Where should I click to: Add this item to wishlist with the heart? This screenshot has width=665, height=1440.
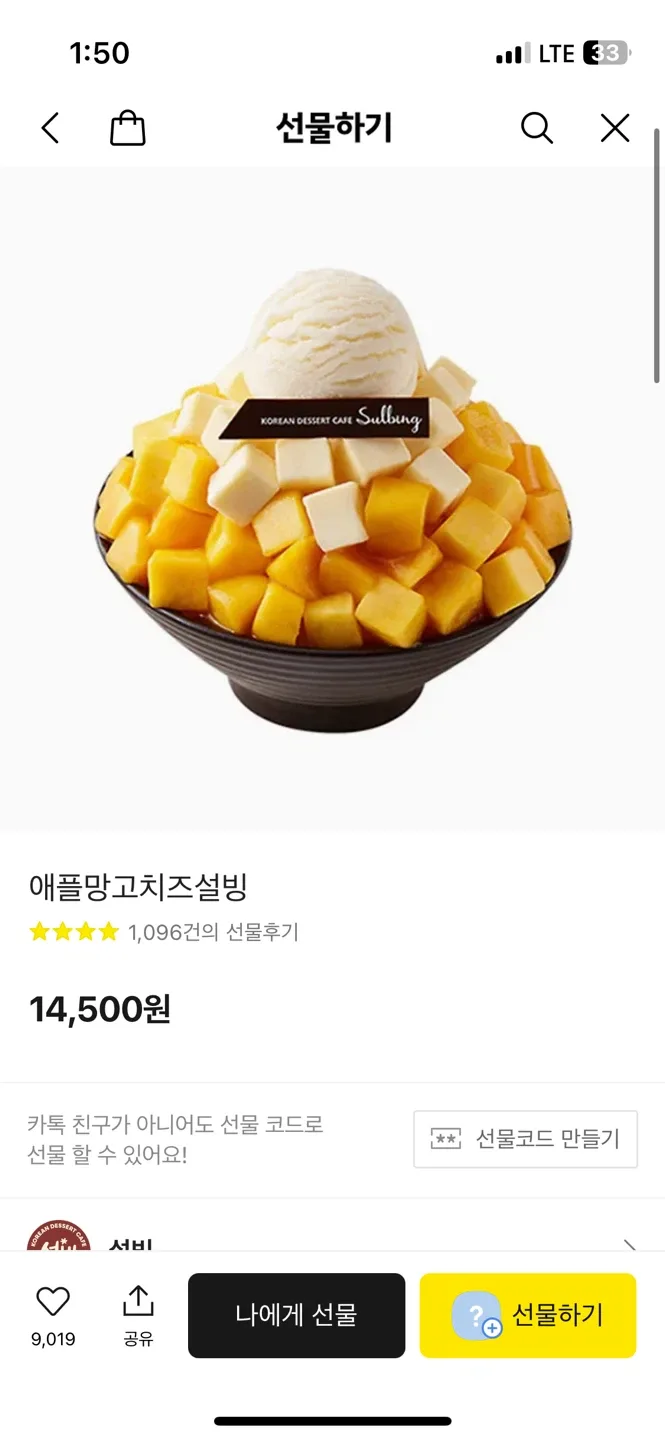click(x=53, y=1302)
